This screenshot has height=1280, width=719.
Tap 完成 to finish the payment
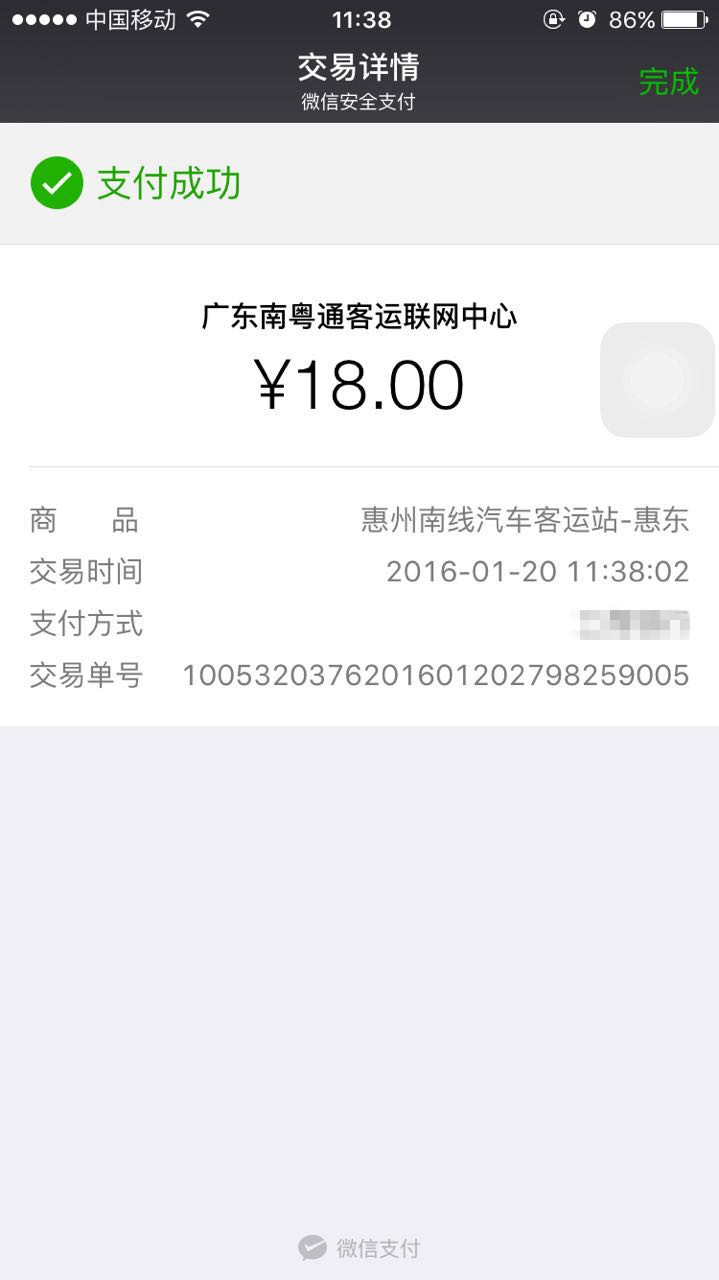pos(668,81)
